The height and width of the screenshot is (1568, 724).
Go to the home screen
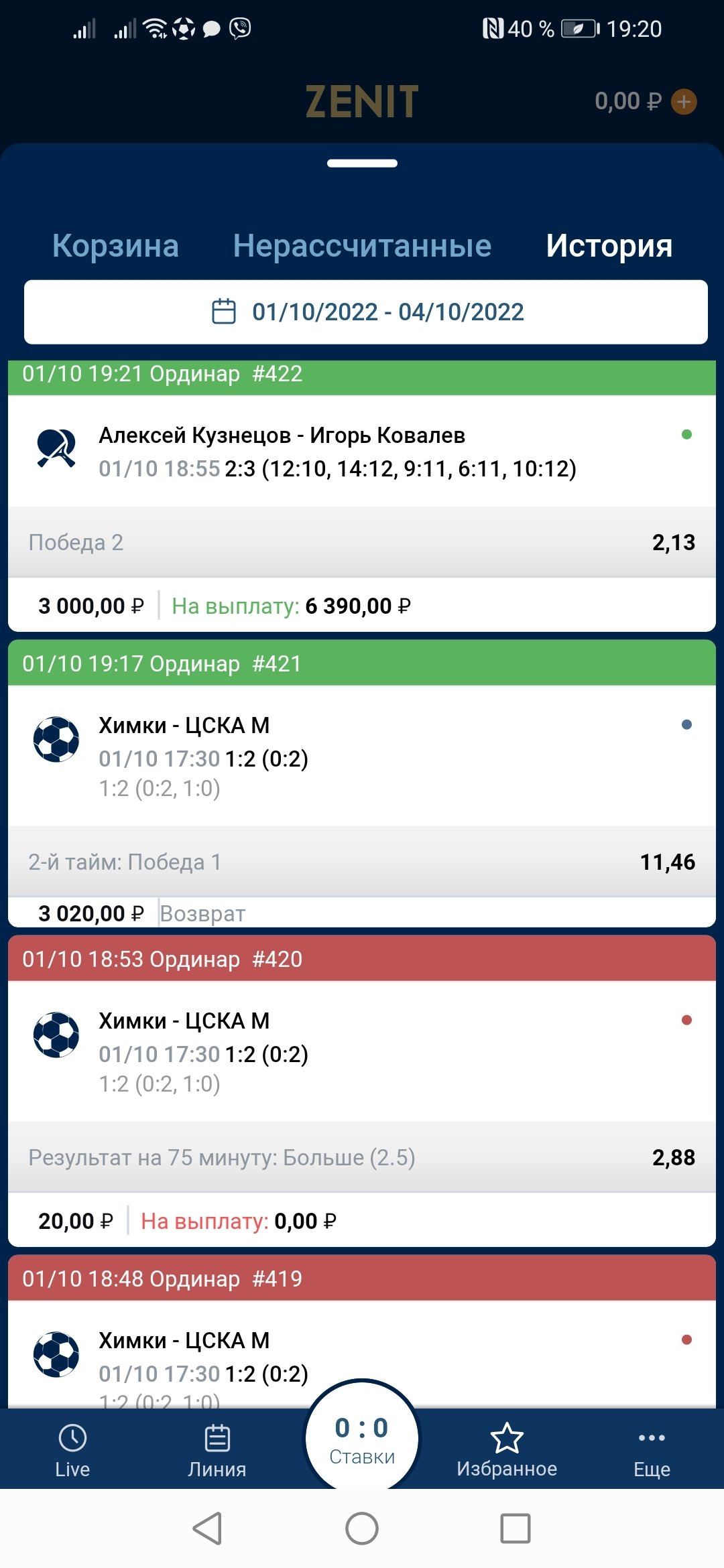pos(362,1528)
